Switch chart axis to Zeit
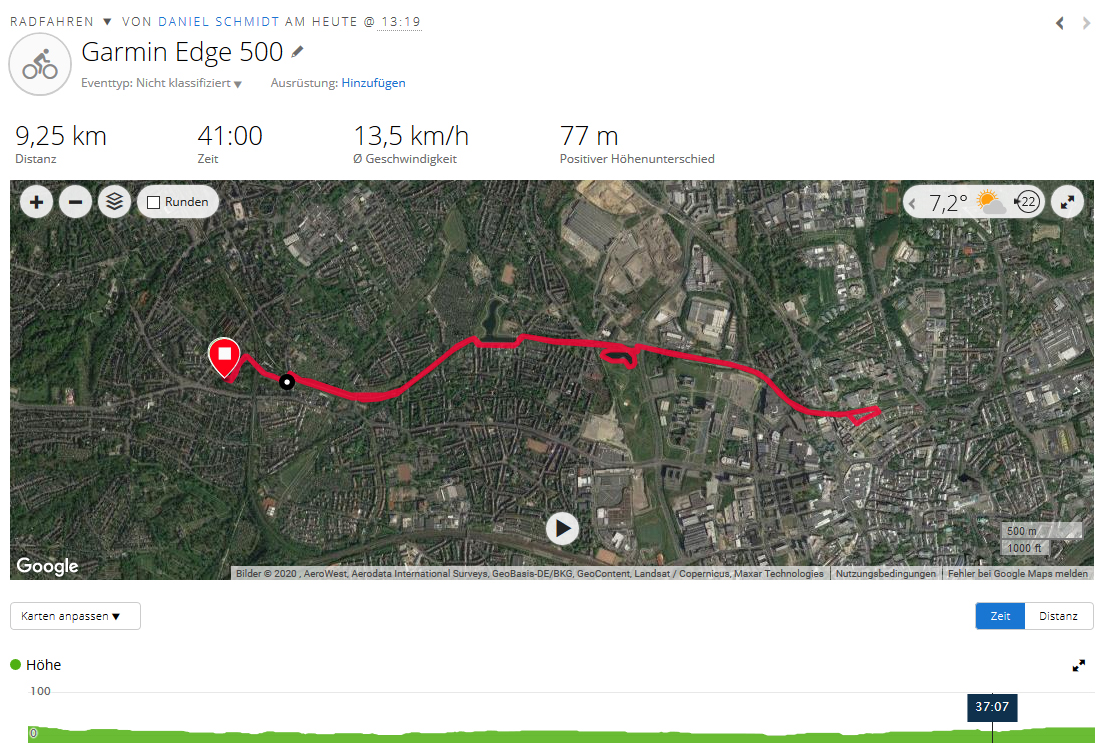 click(1000, 616)
